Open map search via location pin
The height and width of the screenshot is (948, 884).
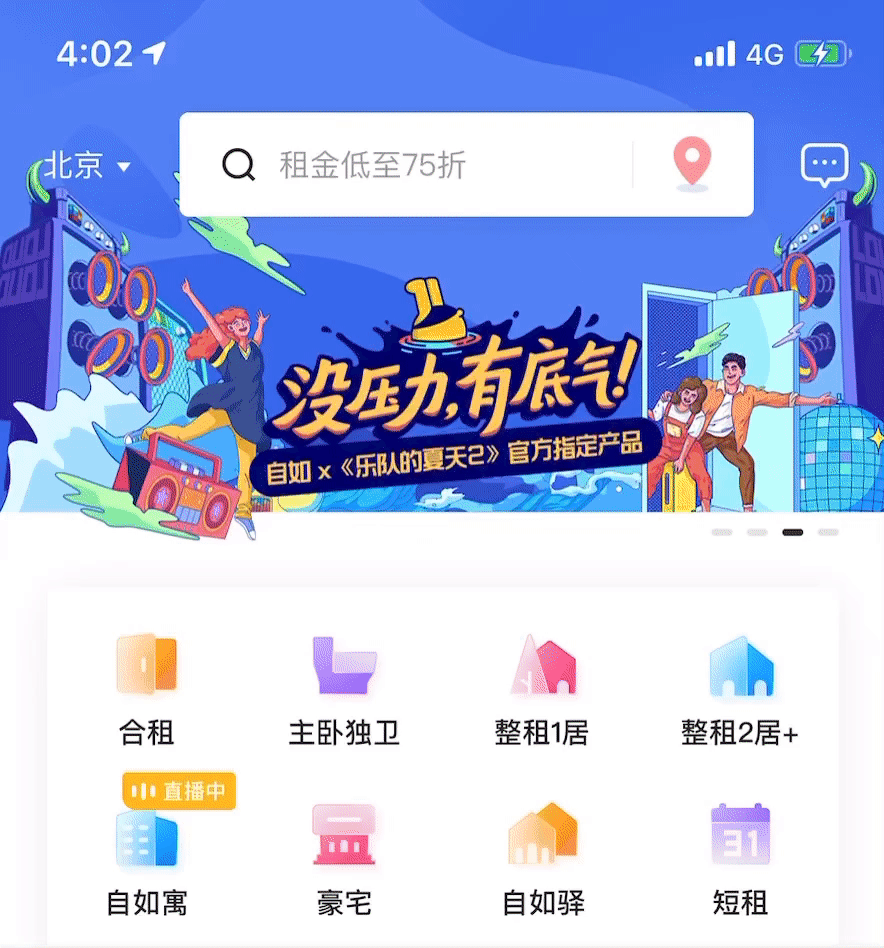[692, 165]
